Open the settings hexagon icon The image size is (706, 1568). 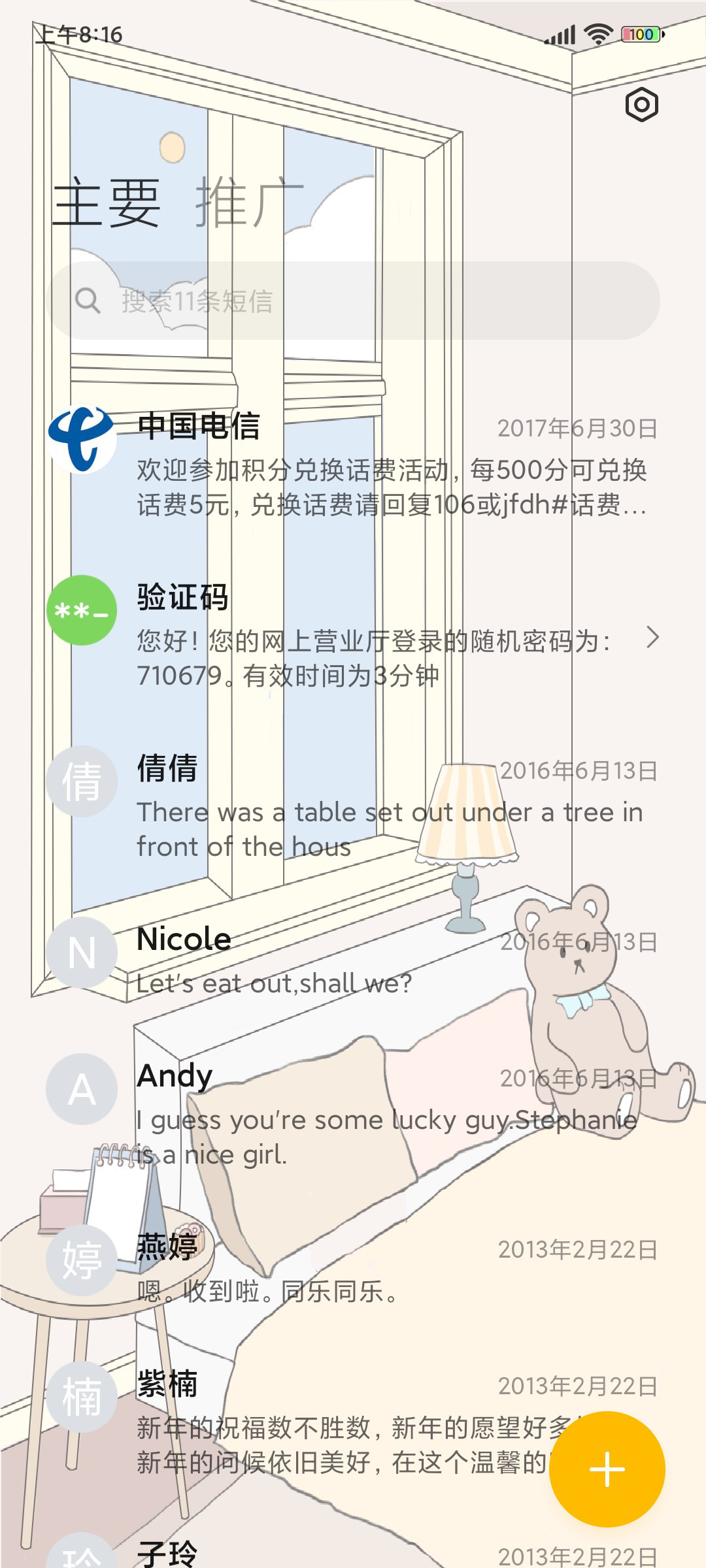(641, 105)
